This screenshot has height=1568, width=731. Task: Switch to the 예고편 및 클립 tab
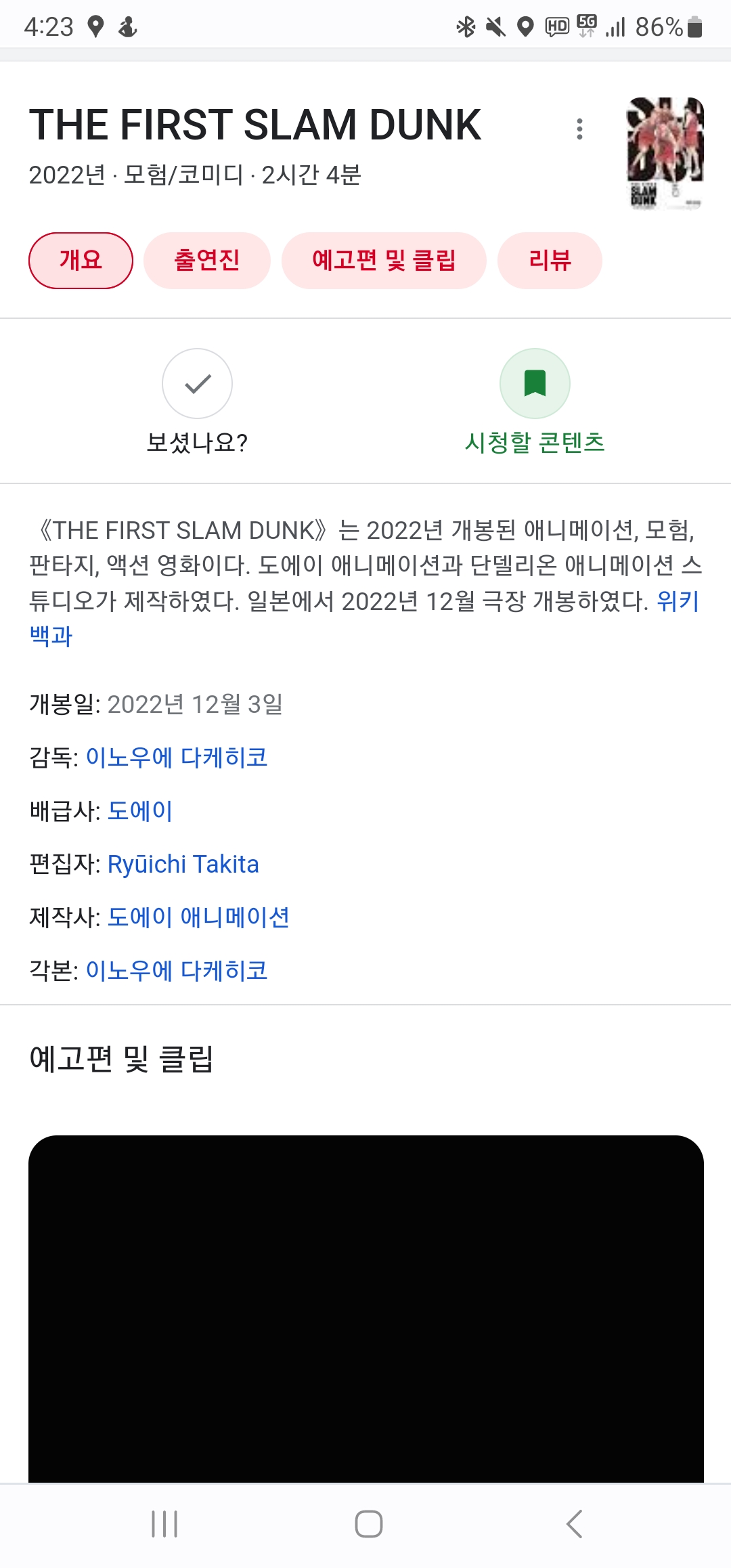(x=384, y=261)
